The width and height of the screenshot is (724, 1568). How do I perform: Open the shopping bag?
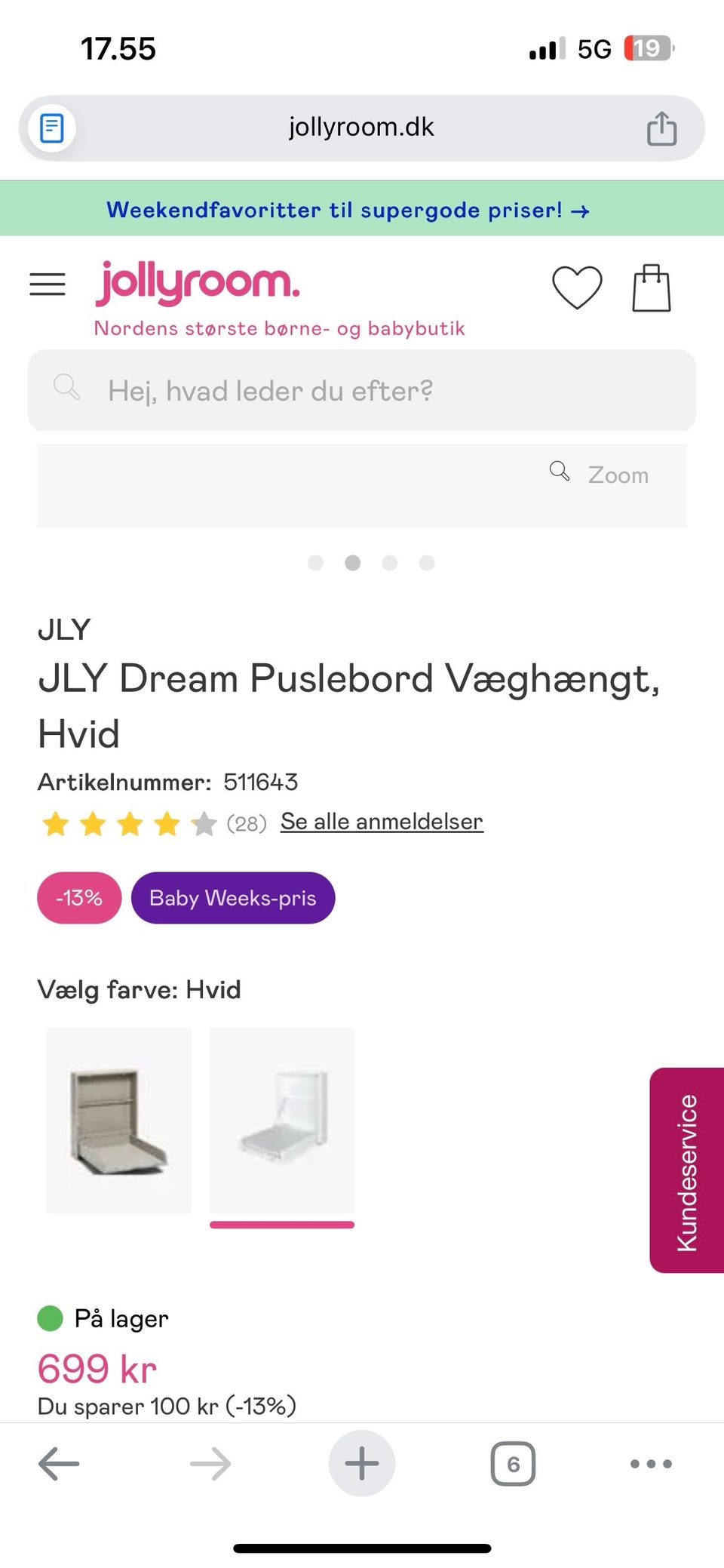(651, 287)
